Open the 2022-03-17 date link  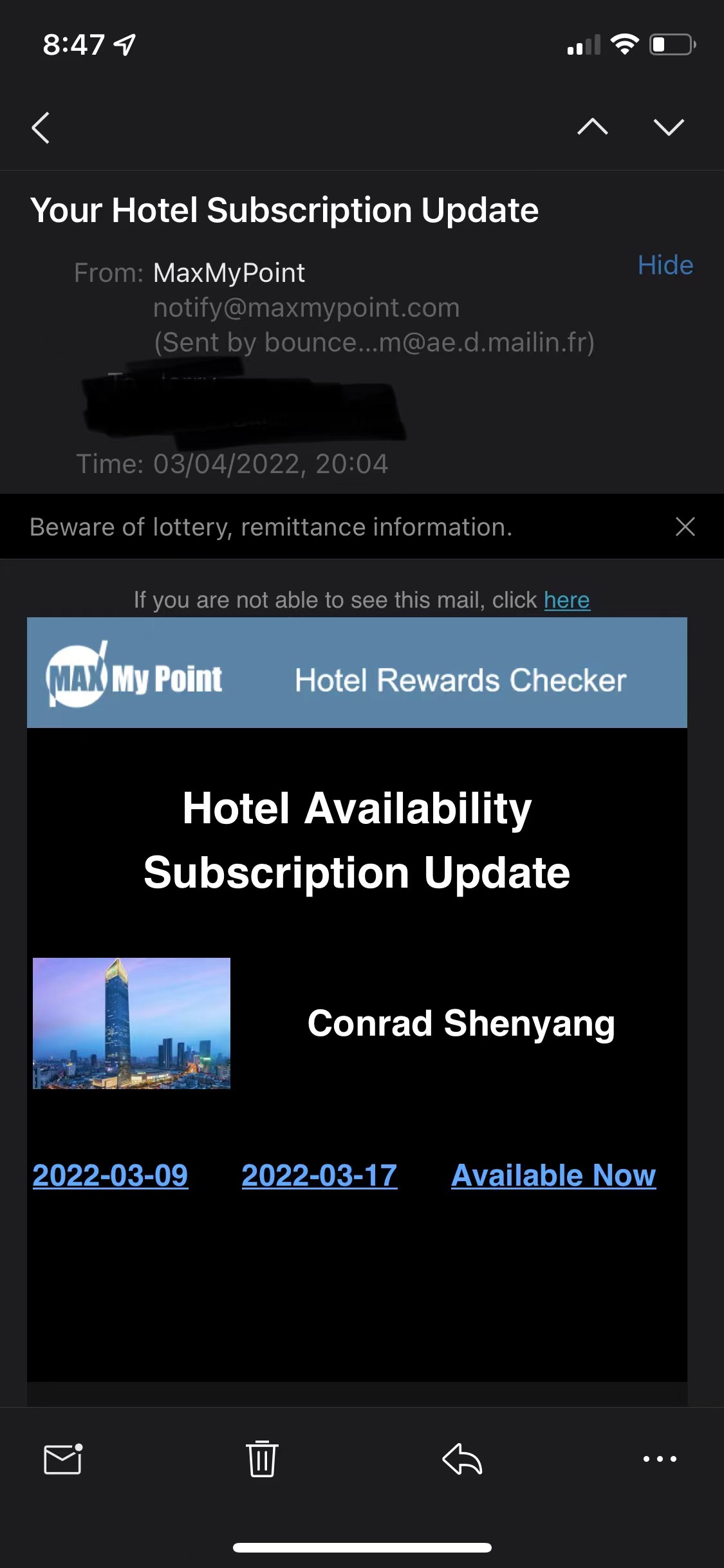pos(319,1175)
